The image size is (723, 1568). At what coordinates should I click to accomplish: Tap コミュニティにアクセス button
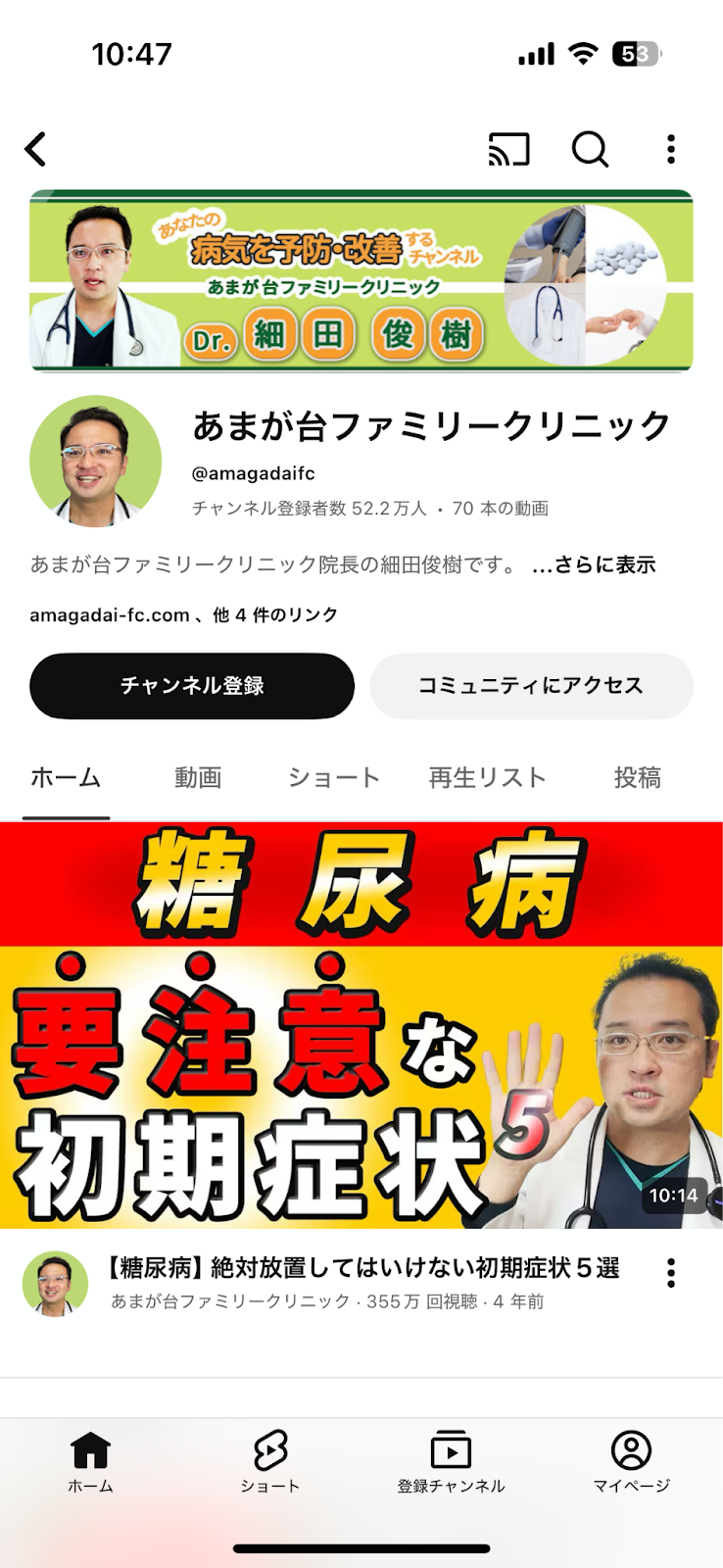[531, 685]
